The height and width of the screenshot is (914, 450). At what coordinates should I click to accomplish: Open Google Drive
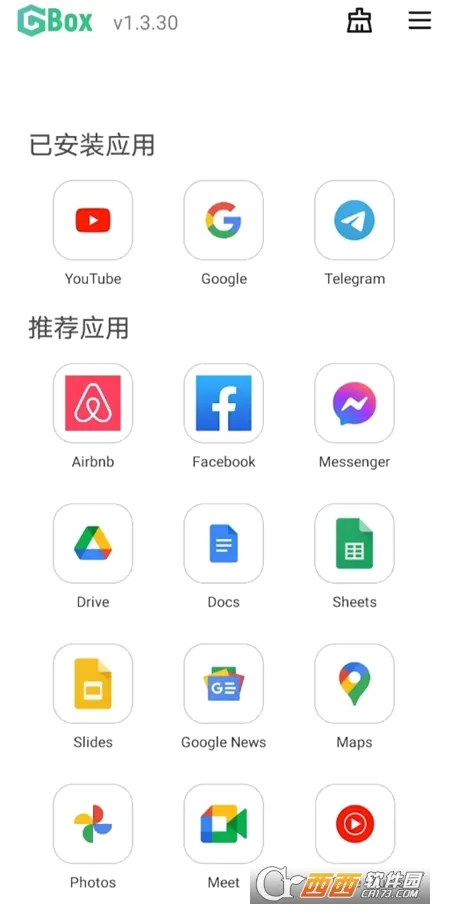(x=93, y=543)
